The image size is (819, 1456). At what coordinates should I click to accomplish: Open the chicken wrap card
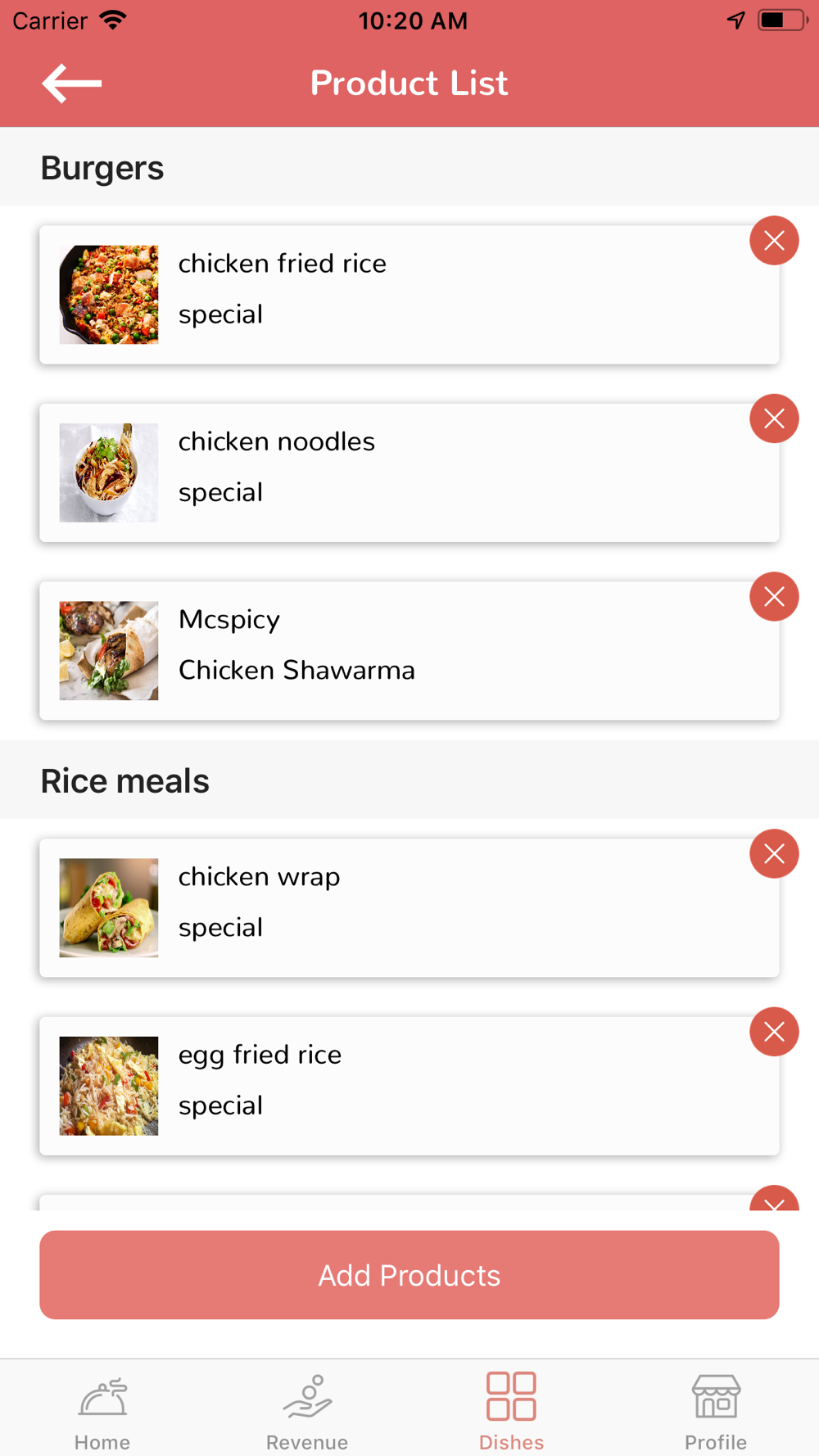point(409,908)
